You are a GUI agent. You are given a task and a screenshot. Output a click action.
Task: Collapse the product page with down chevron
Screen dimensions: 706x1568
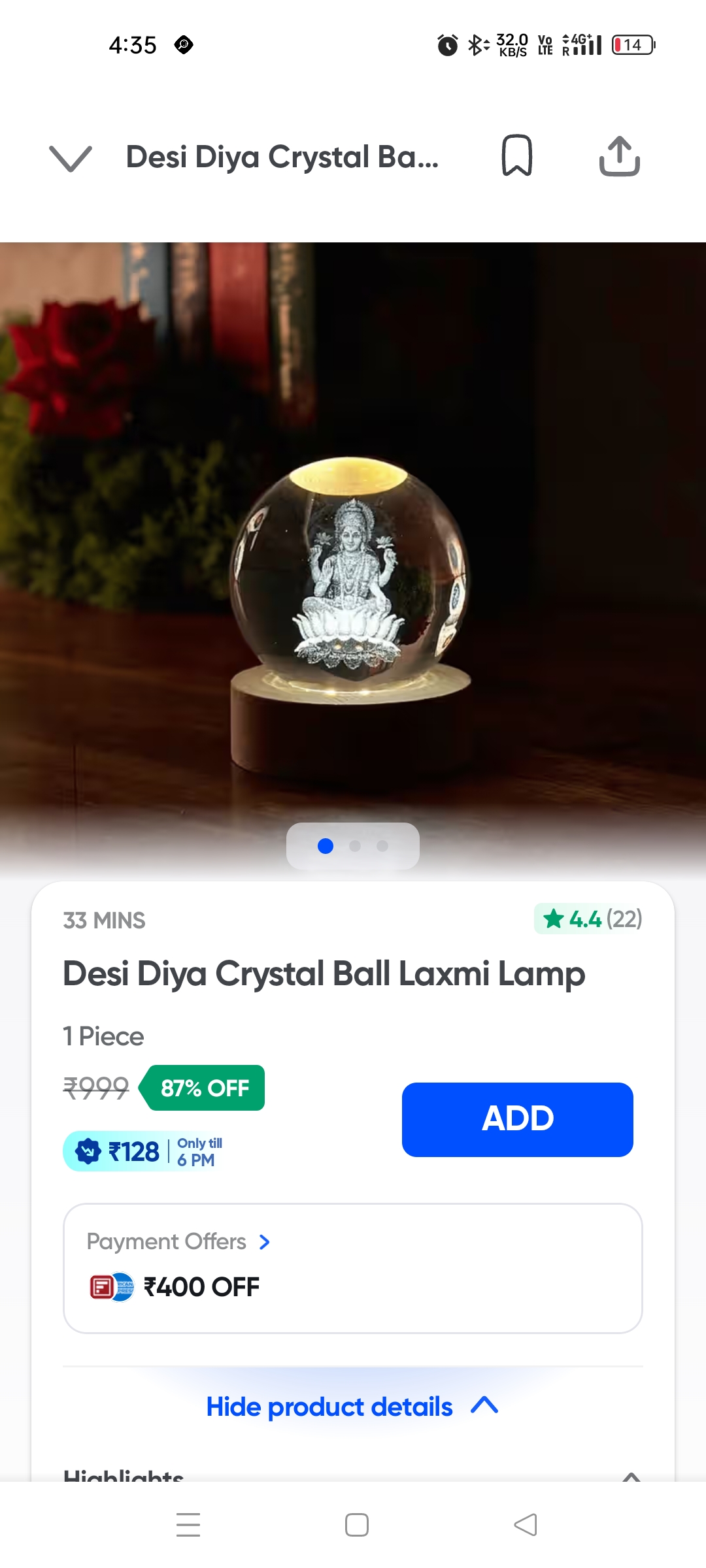point(71,158)
